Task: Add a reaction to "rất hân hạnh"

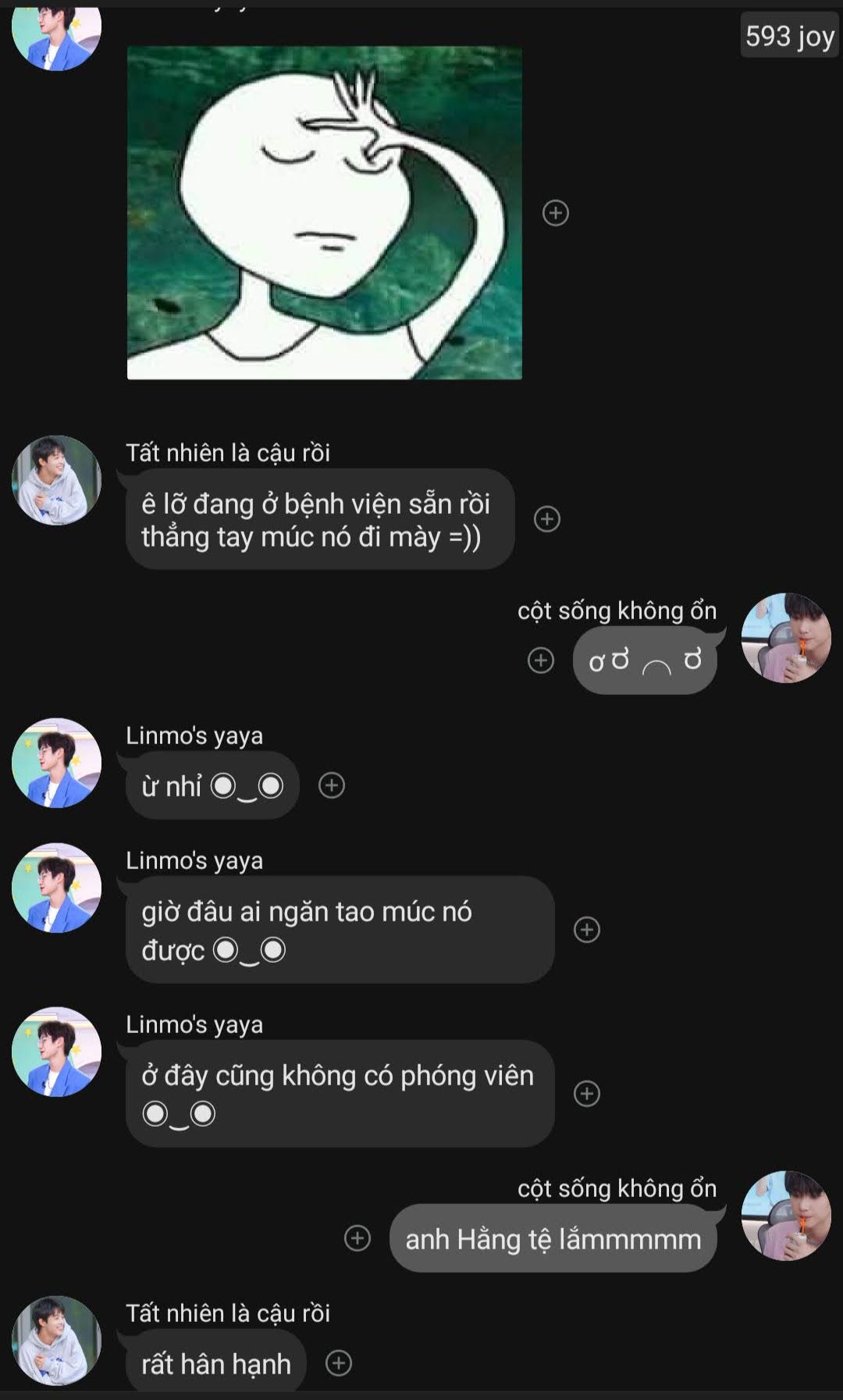Action: pyautogui.click(x=339, y=1363)
